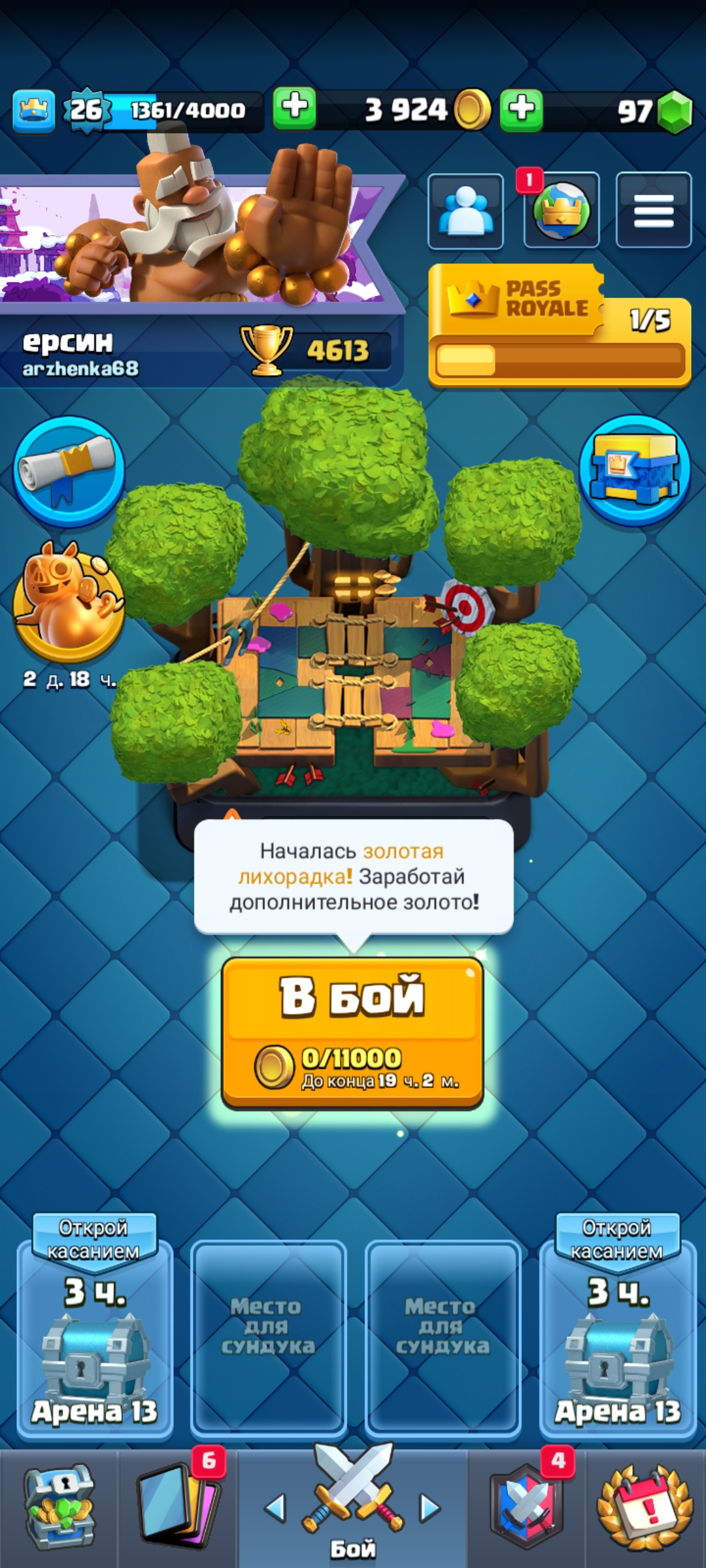Start a match with the В бой button
706x1568 pixels.
tap(352, 1033)
